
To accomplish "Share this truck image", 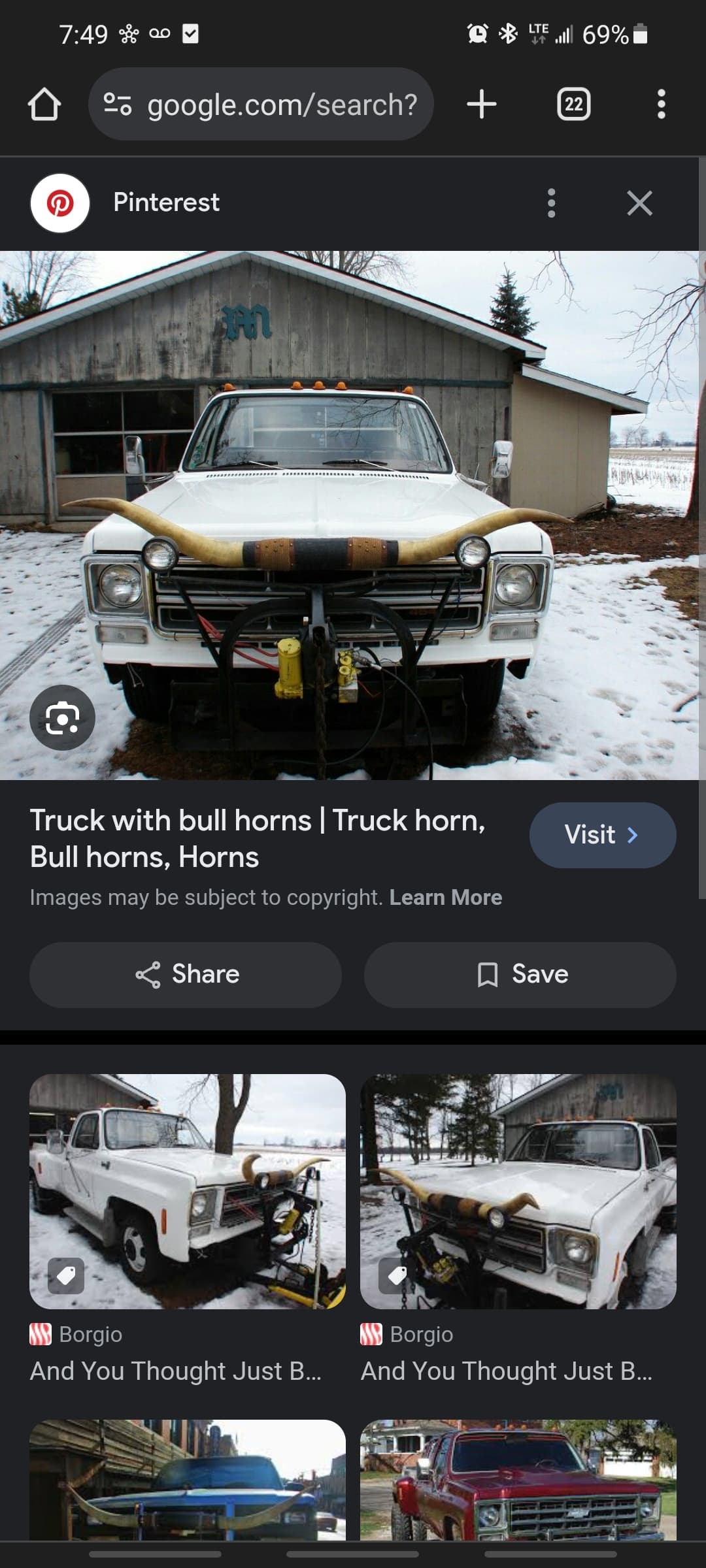I will click(x=186, y=975).
